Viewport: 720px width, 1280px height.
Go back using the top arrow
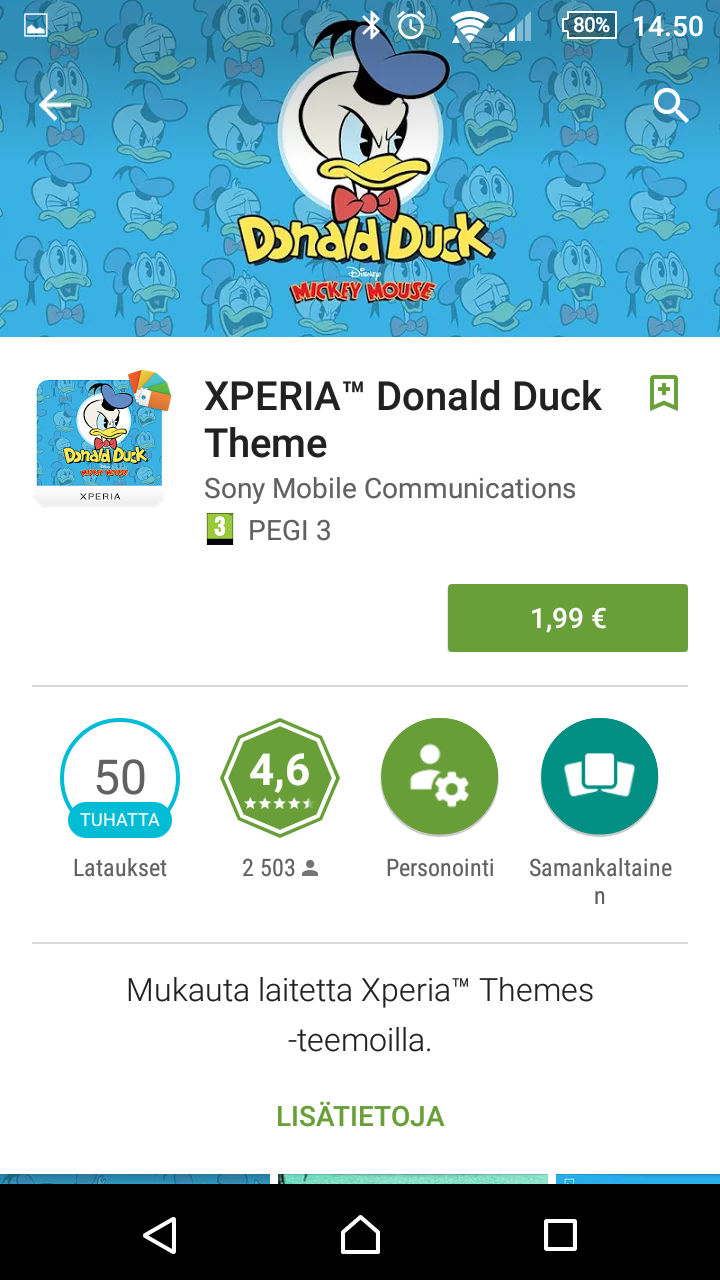[x=54, y=105]
